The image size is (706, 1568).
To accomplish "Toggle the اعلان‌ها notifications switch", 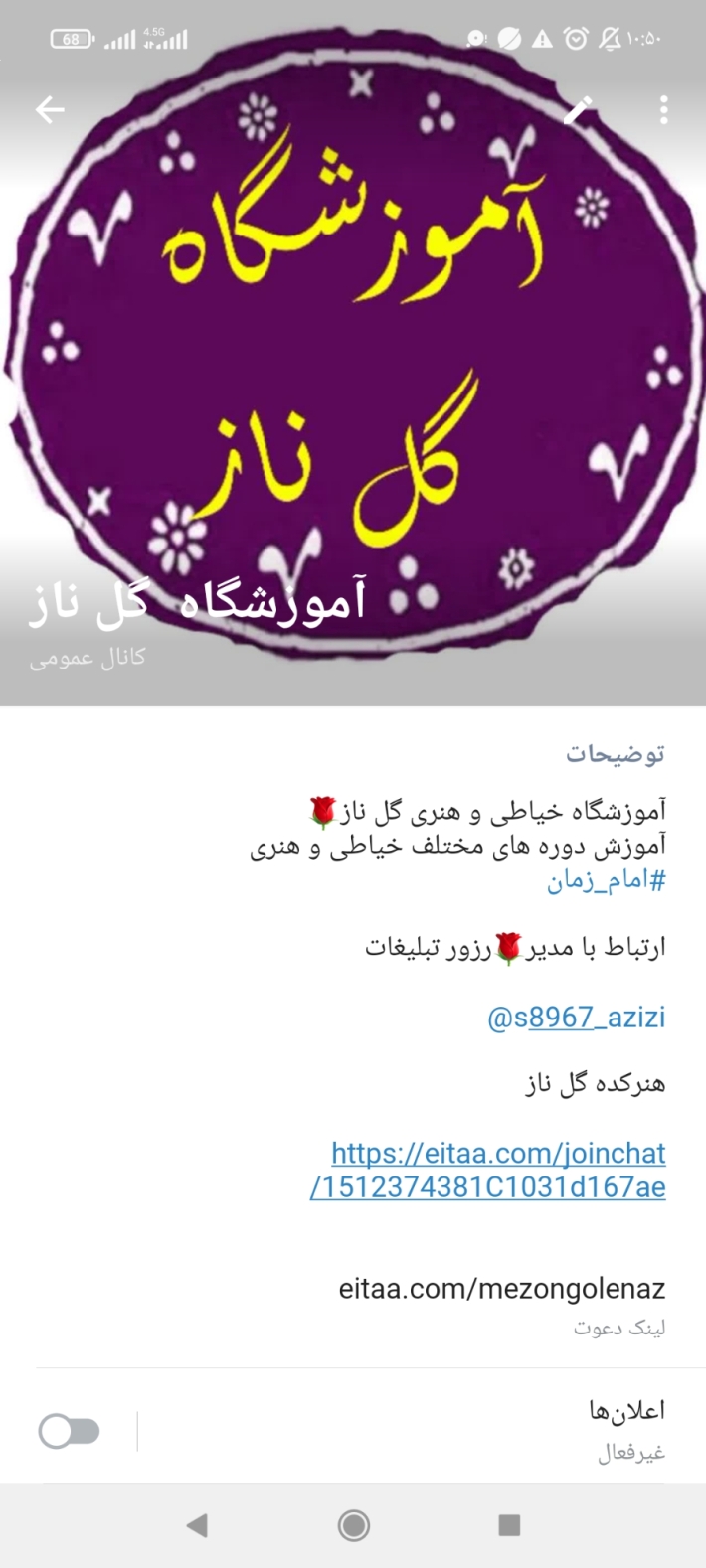I will click(70, 1431).
